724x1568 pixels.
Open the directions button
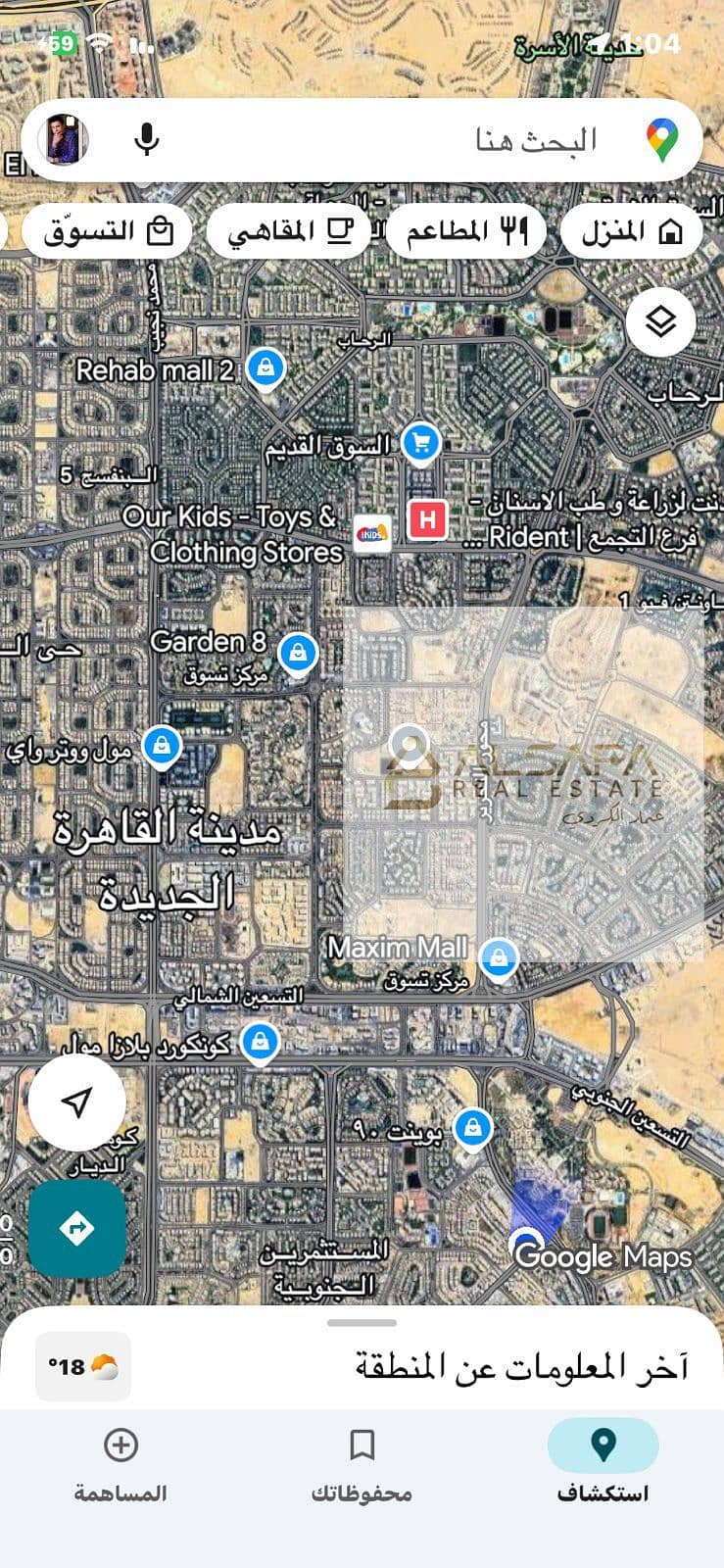(76, 1228)
